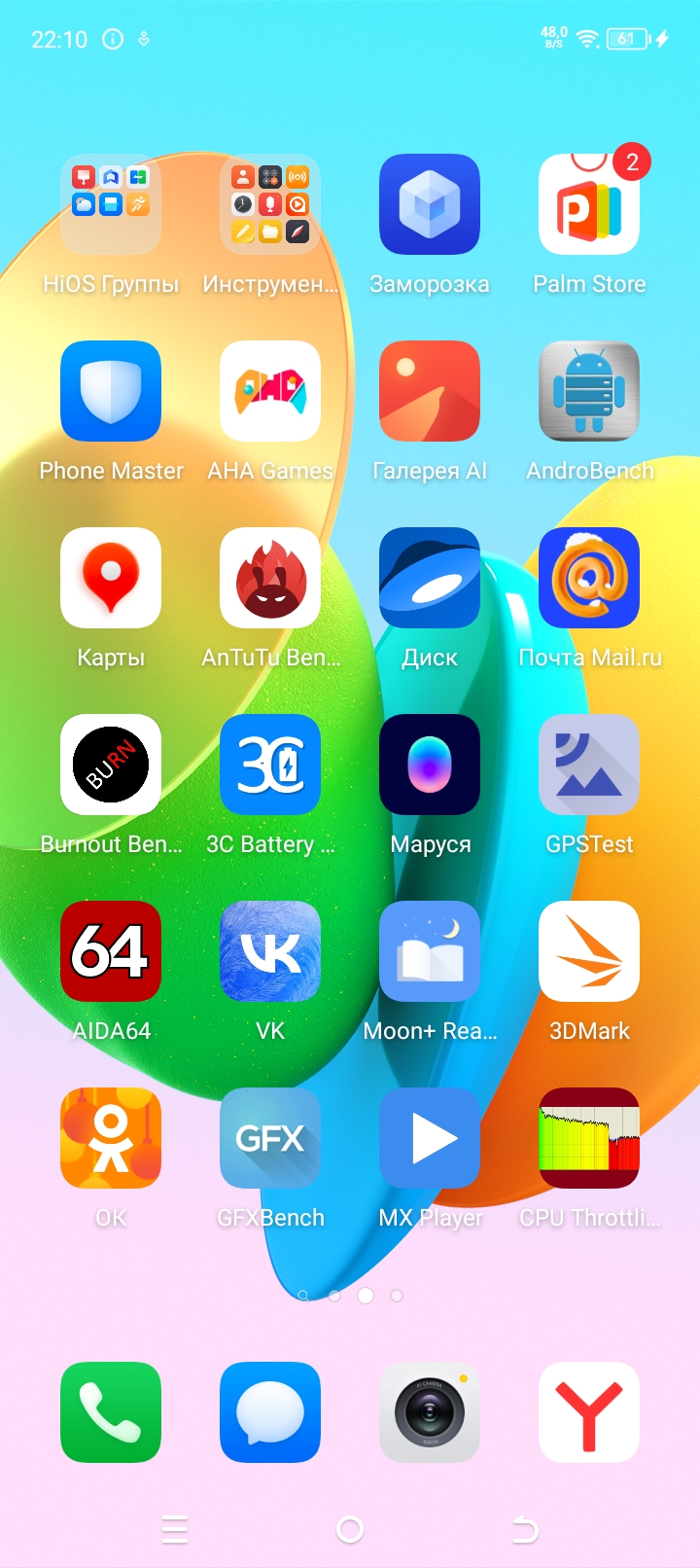Open the Phone dialer in the dock
This screenshot has height=1568, width=700.
111,1412
